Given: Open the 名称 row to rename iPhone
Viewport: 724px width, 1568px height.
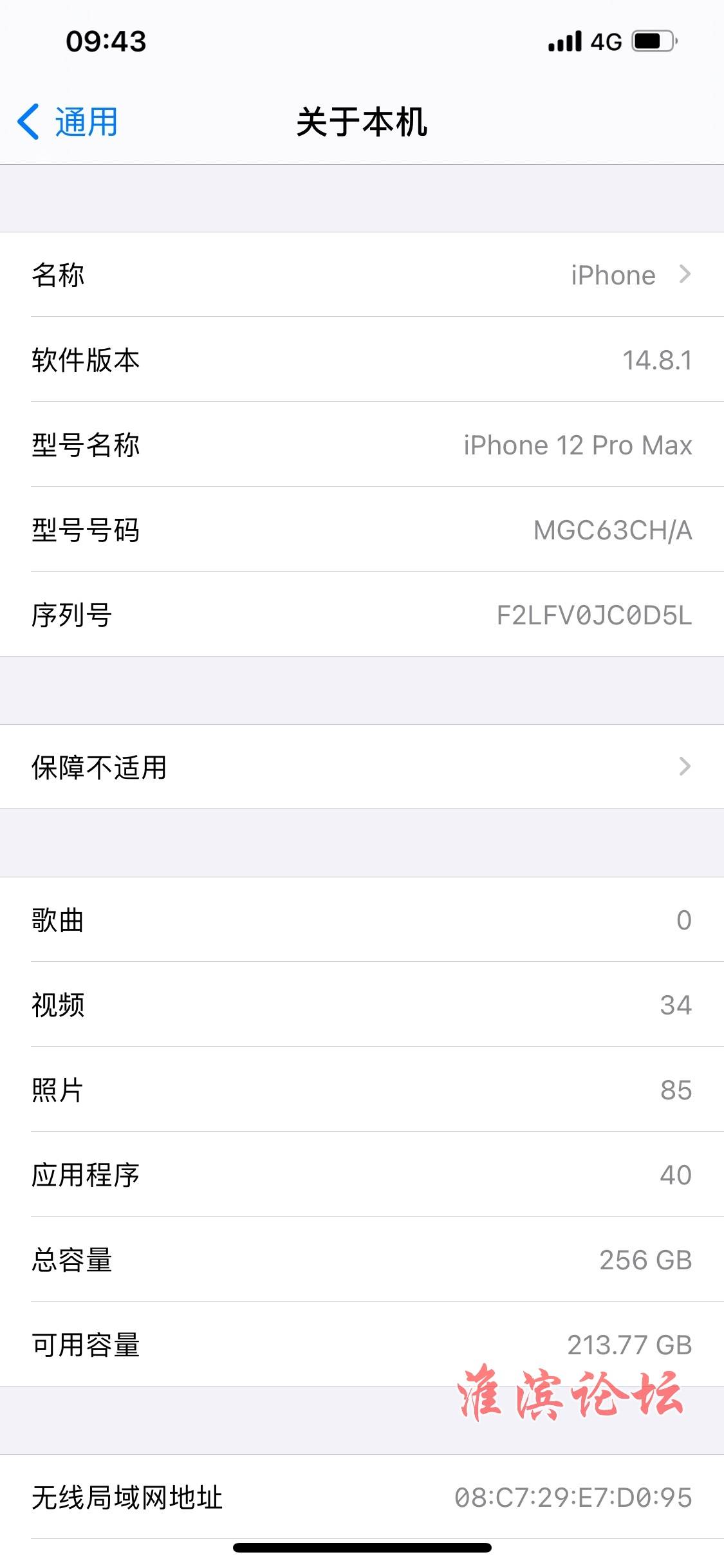Looking at the screenshot, I should 362,275.
